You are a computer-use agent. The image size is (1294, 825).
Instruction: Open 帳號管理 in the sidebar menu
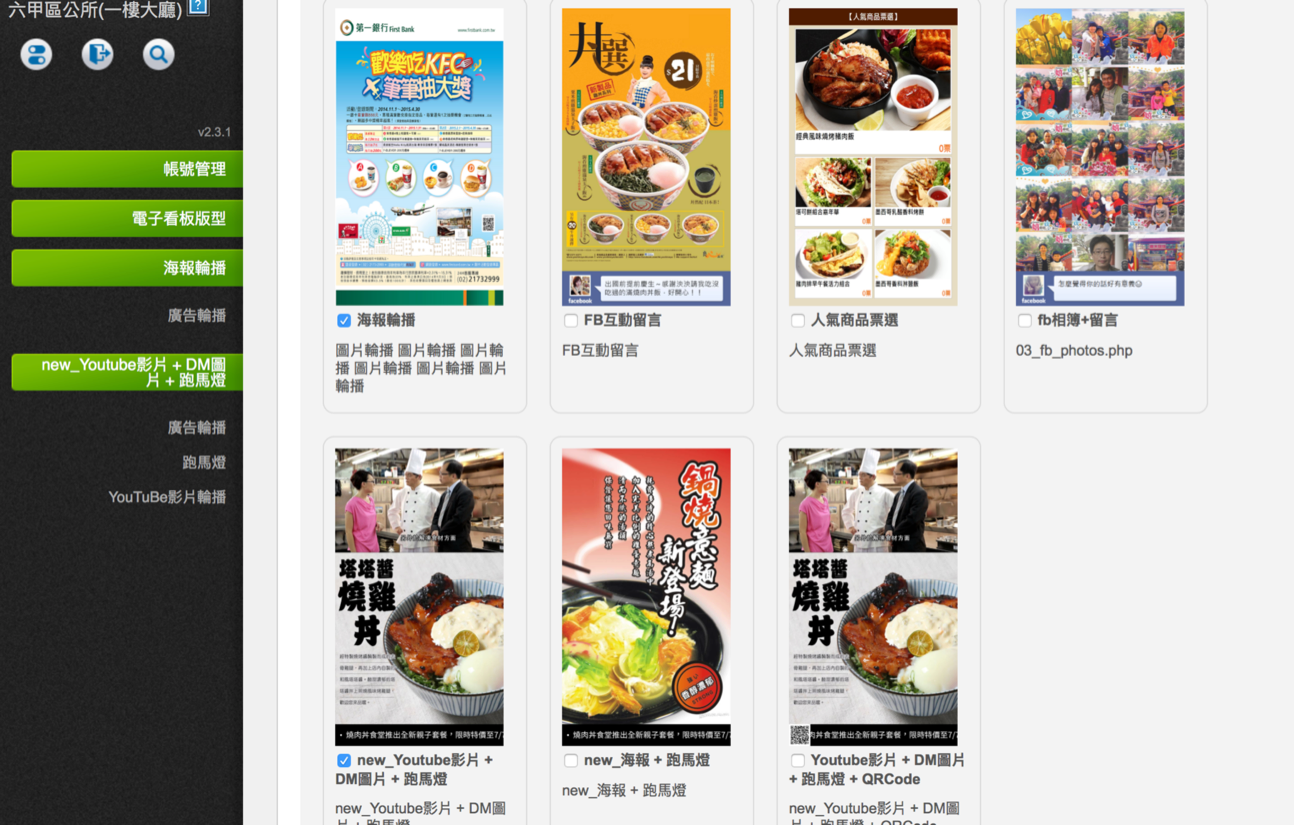[127, 169]
